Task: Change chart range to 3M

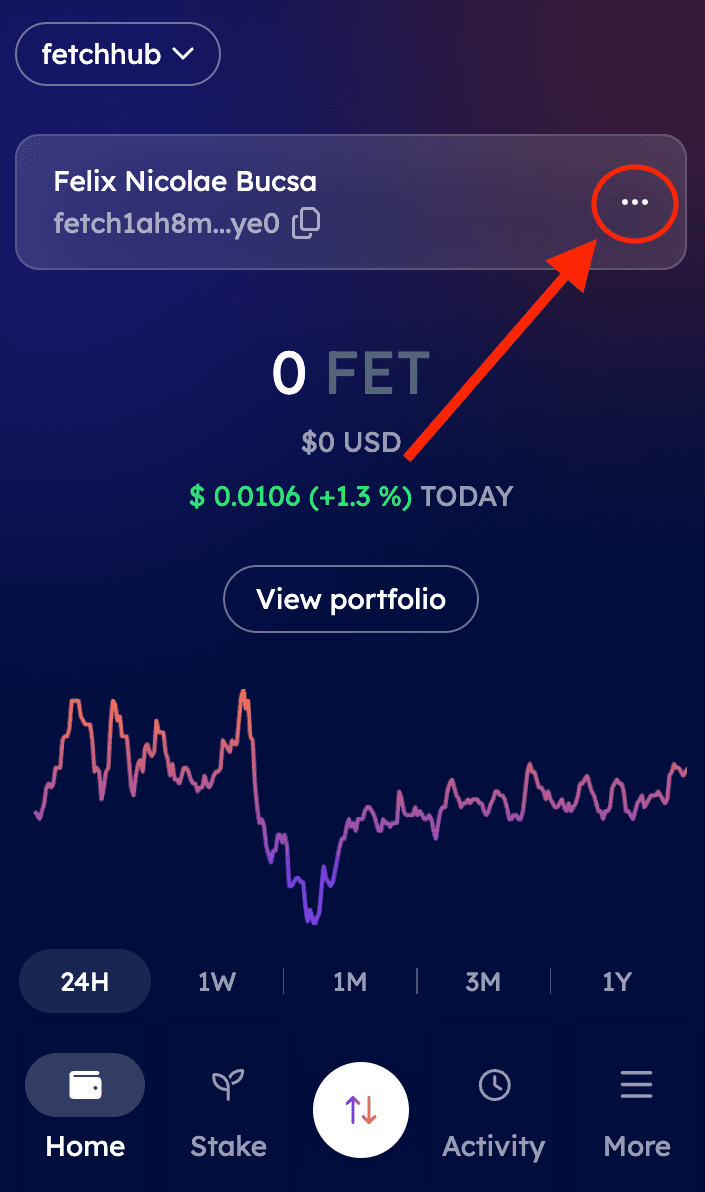Action: point(483,981)
